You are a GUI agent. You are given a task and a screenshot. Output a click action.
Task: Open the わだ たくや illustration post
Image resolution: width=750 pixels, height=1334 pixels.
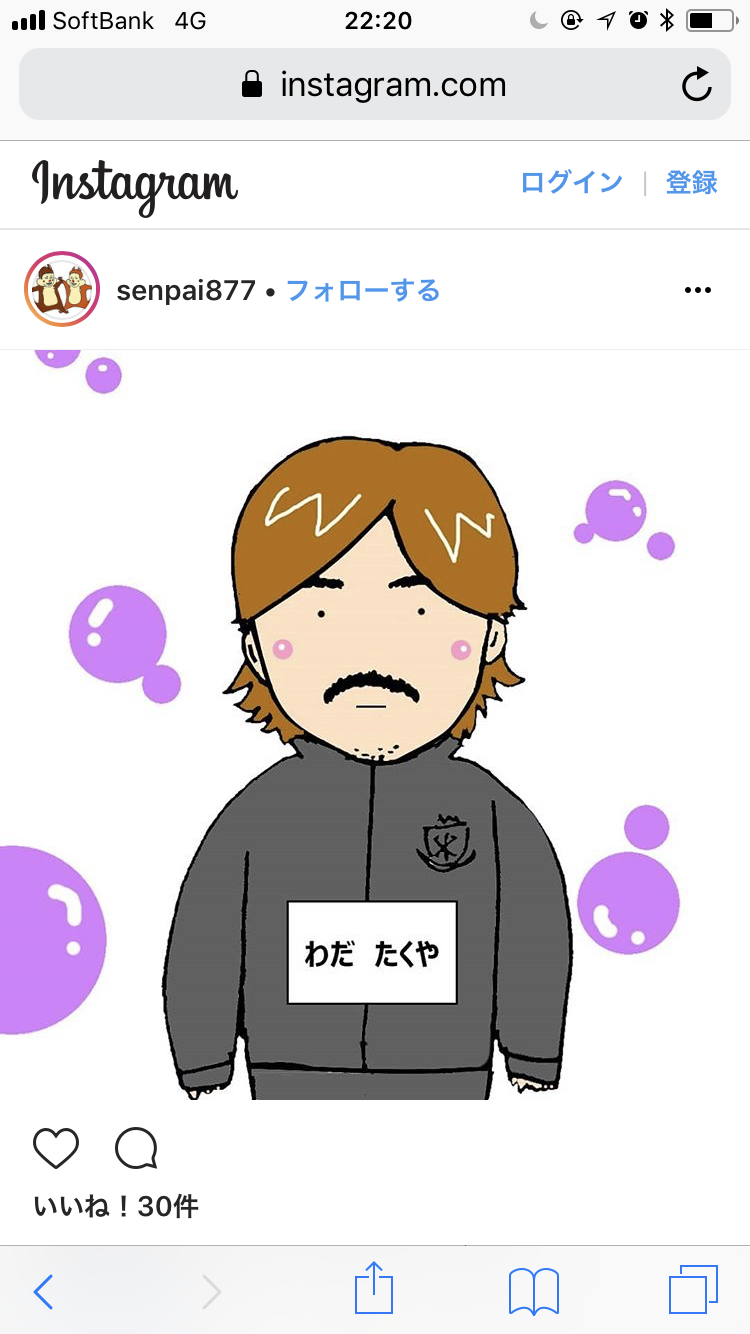tap(375, 724)
